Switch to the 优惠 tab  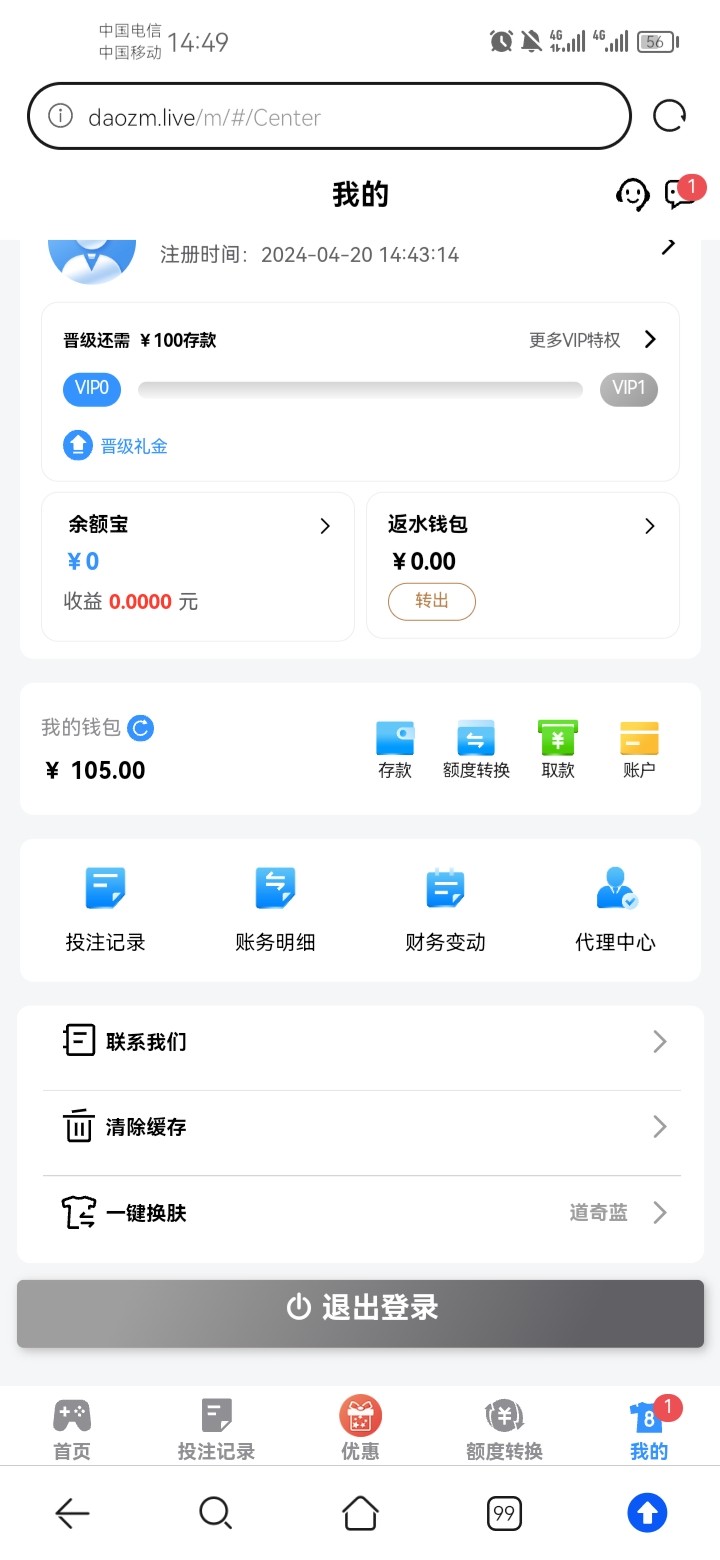[360, 1429]
